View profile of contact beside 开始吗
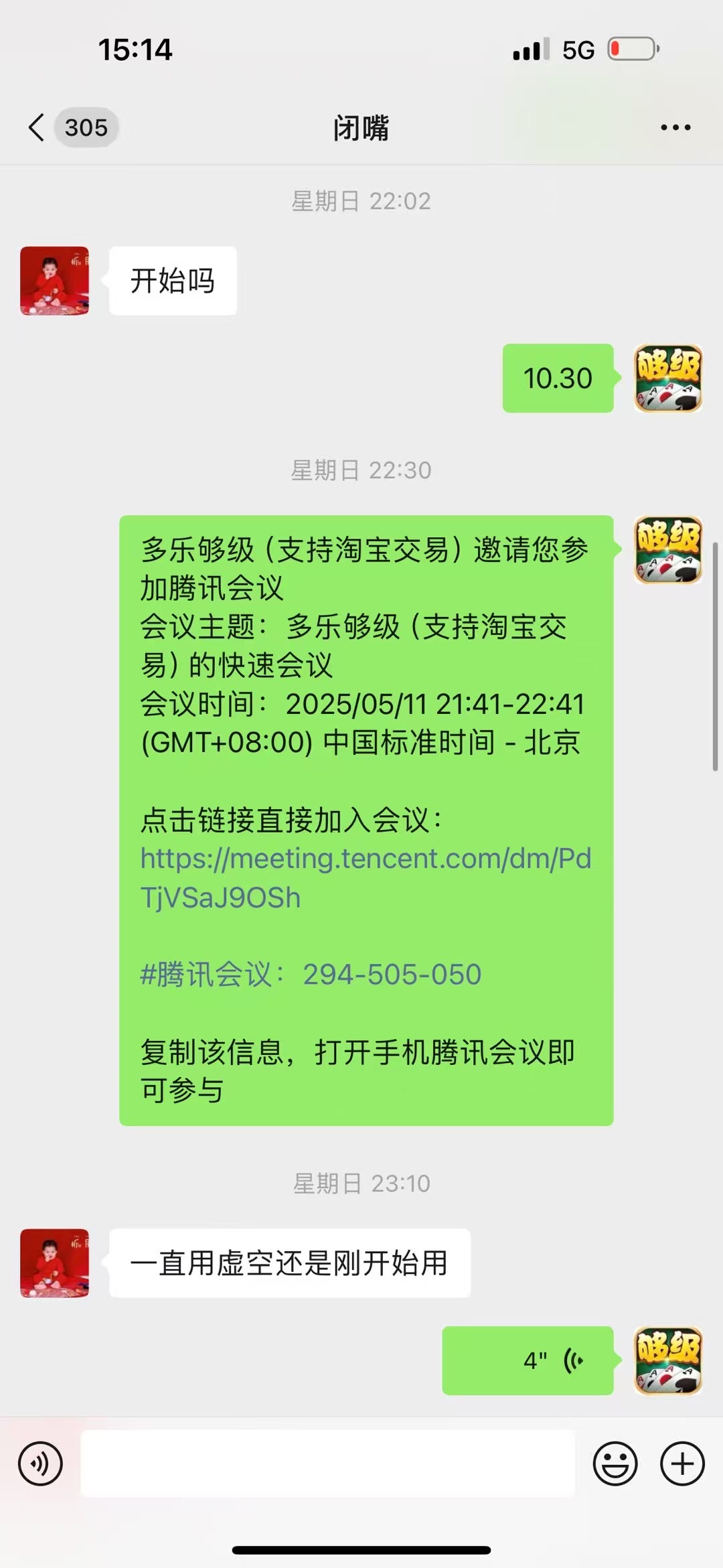The height and width of the screenshot is (1568, 723). click(x=54, y=281)
